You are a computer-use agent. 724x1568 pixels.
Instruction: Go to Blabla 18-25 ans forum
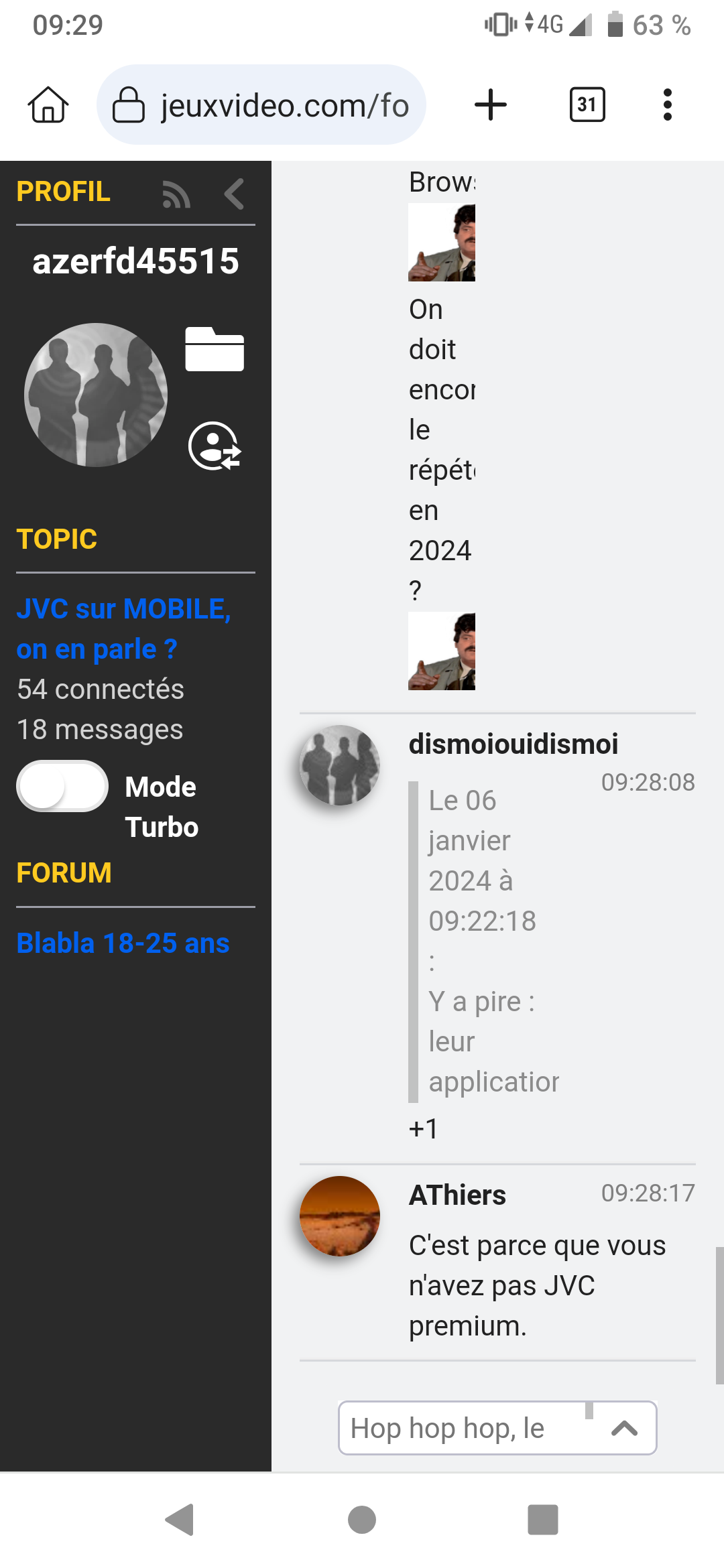tap(123, 943)
